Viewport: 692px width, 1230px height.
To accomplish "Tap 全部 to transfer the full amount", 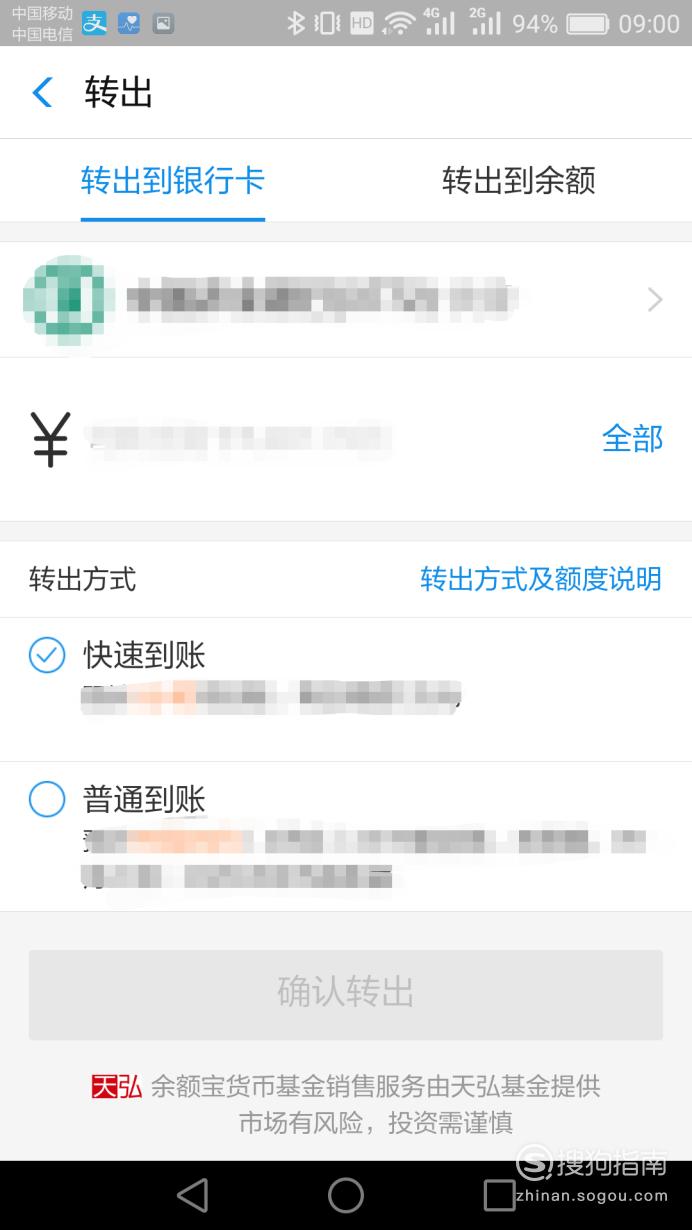I will 632,439.
